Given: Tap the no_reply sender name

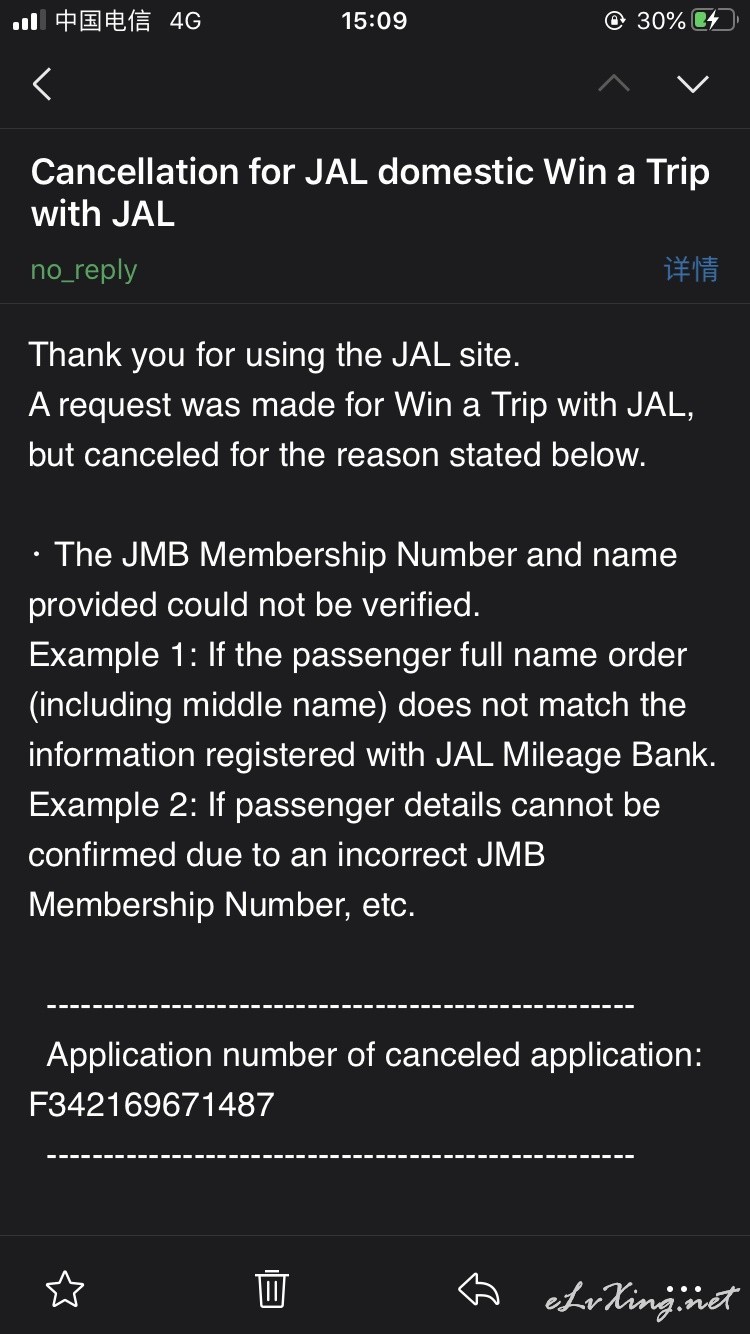Looking at the screenshot, I should pos(84,270).
